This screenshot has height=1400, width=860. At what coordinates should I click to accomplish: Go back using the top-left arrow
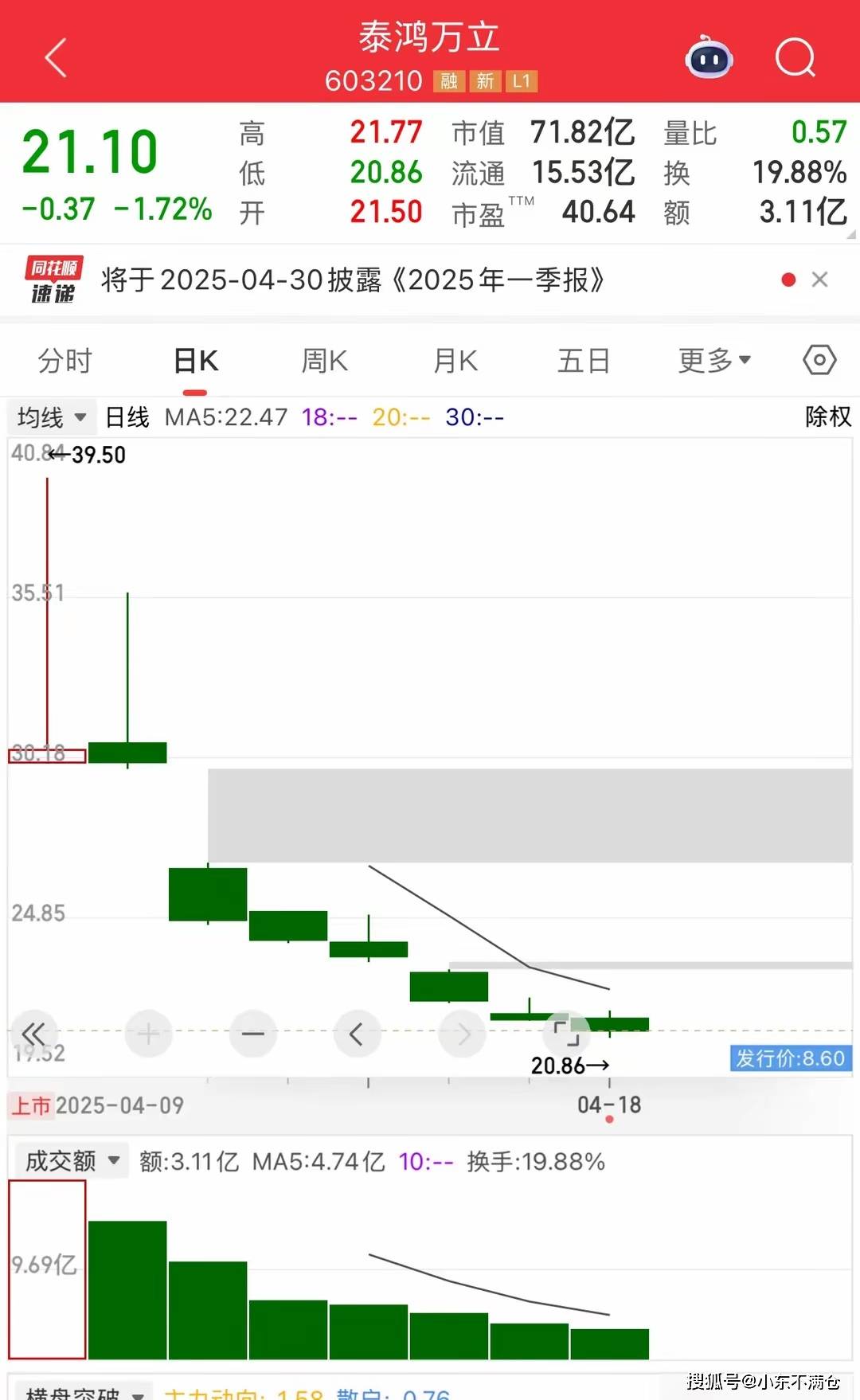coord(56,58)
